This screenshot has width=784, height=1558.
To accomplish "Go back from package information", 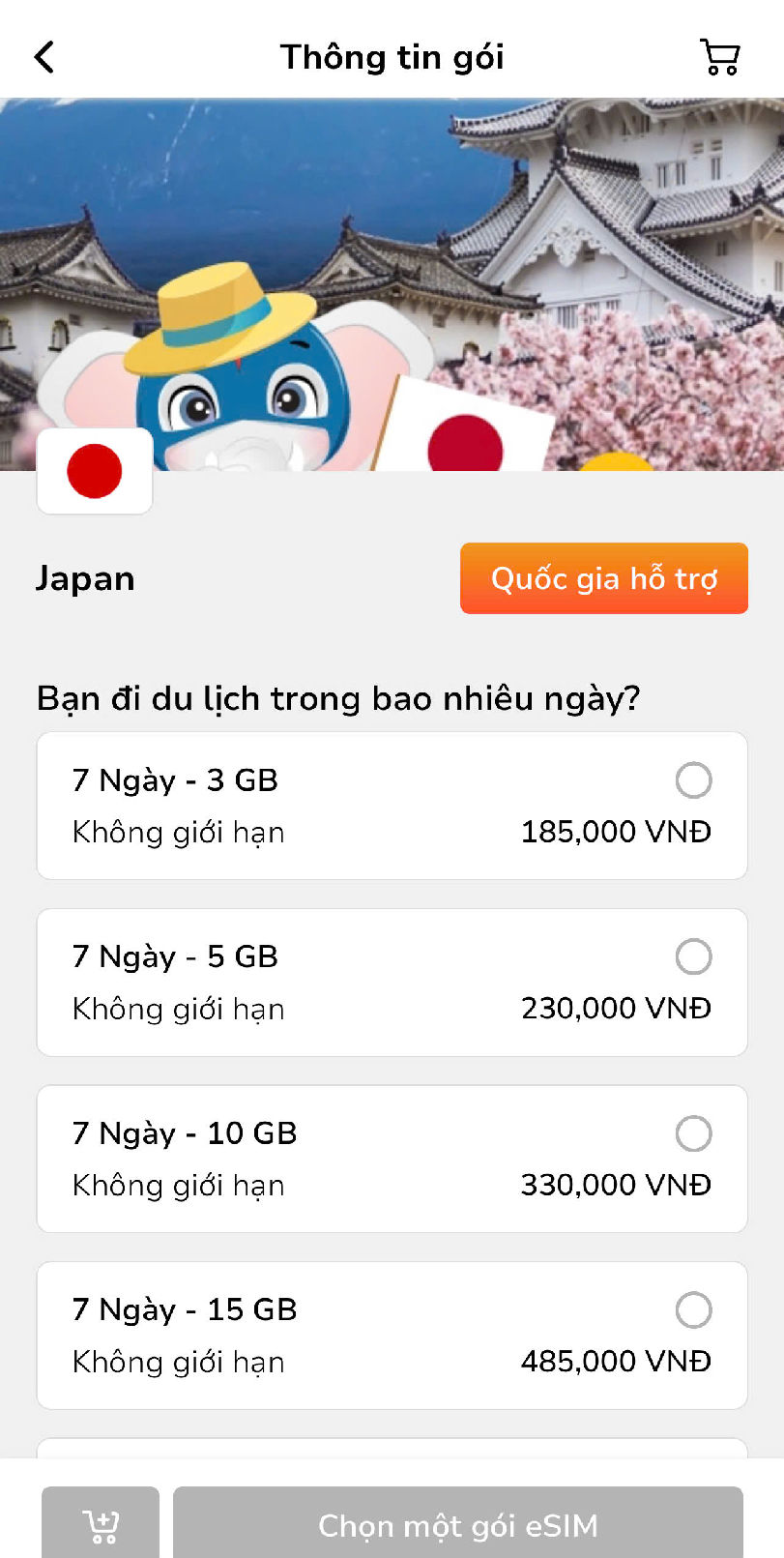I will [44, 58].
